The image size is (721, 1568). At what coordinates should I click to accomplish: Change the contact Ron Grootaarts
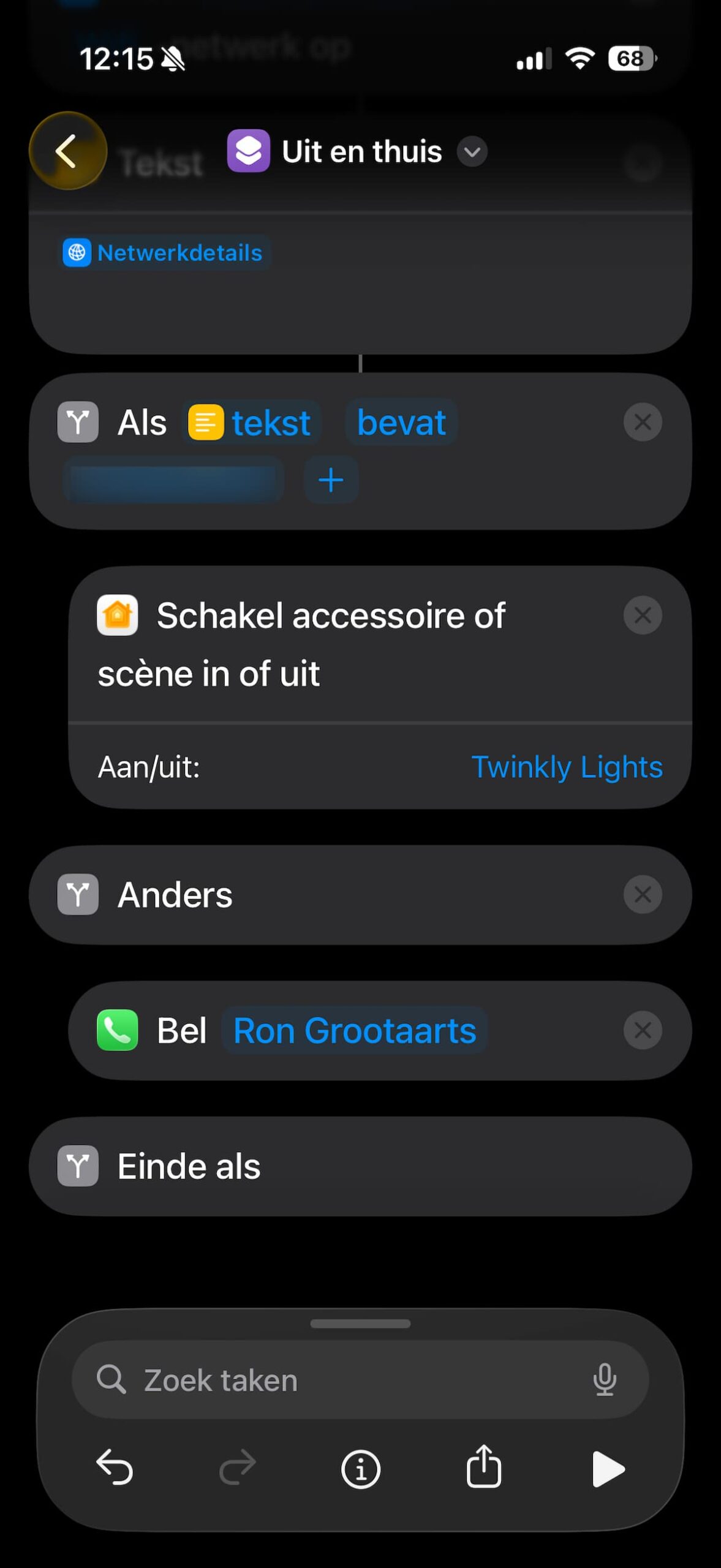(x=355, y=1031)
